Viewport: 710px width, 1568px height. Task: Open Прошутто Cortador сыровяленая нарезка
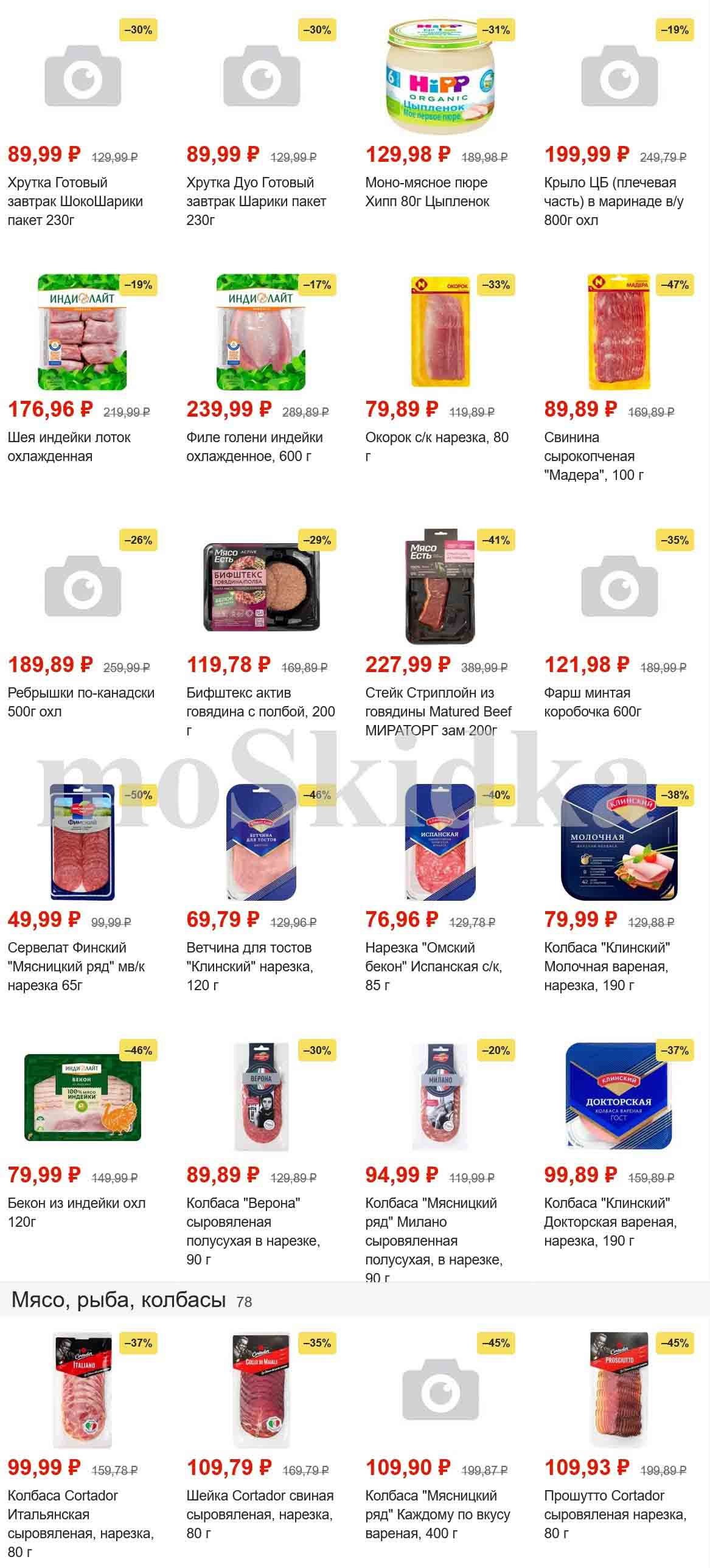pos(615,1514)
